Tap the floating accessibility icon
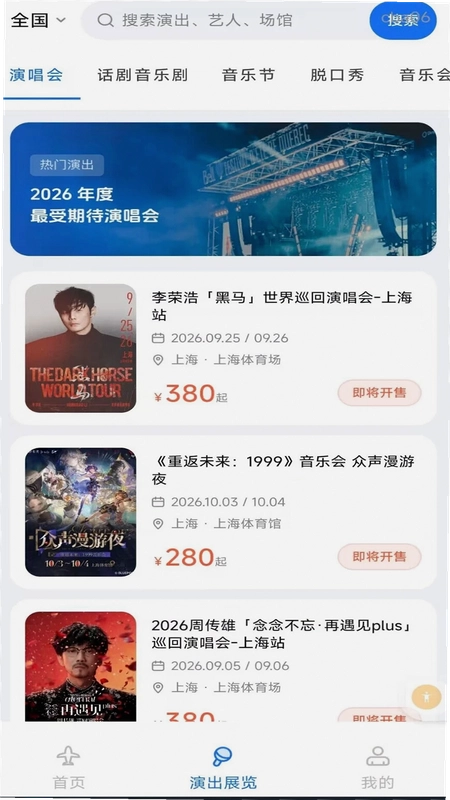 click(x=427, y=696)
